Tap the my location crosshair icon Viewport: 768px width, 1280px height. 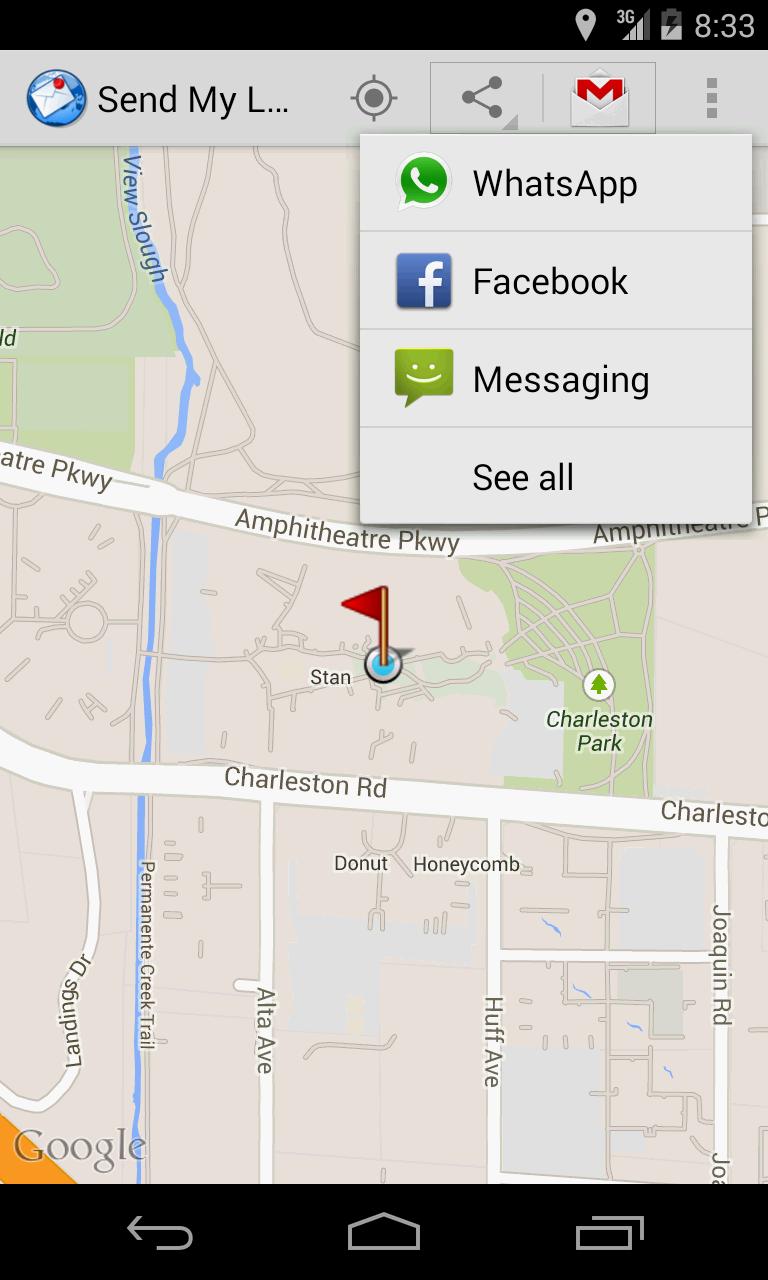[374, 98]
